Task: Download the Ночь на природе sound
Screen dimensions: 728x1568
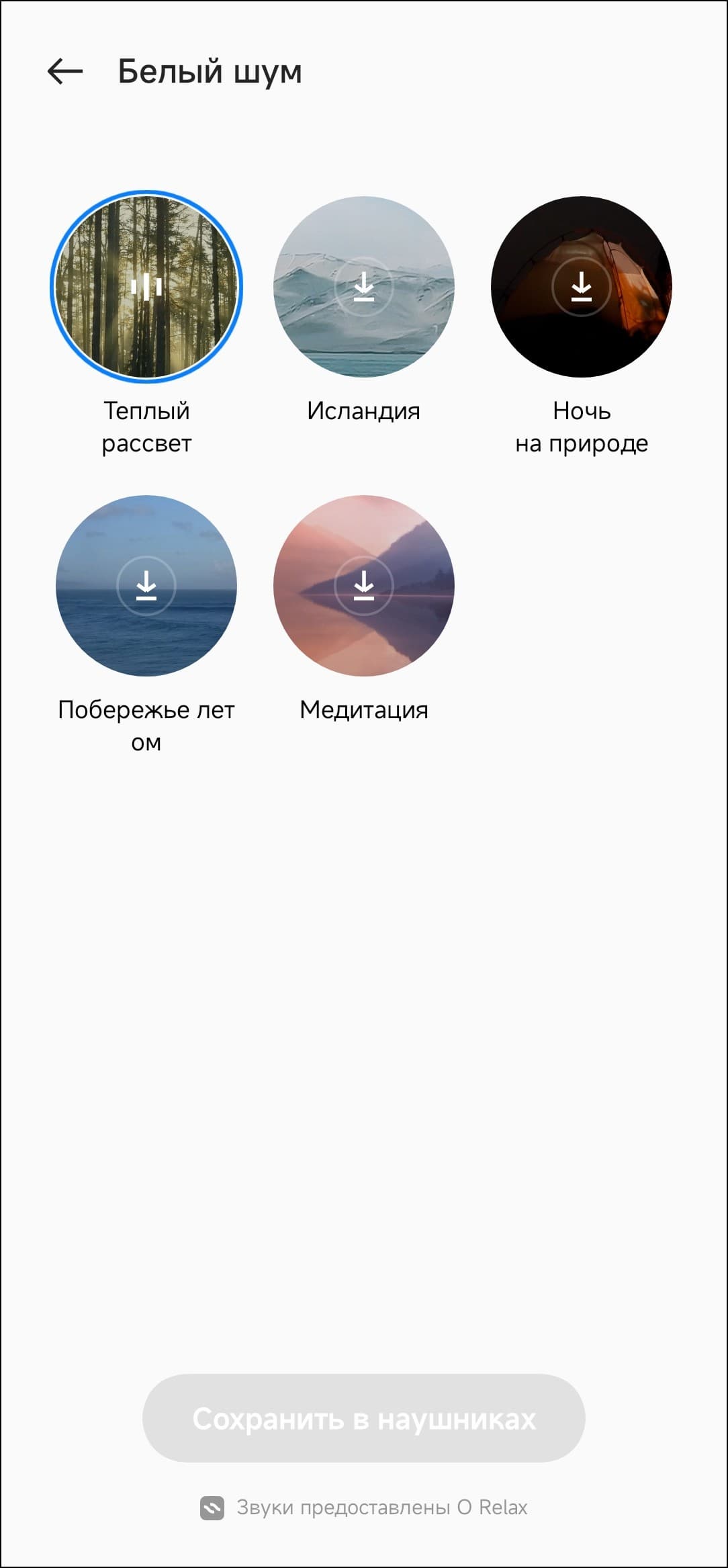Action: [582, 287]
